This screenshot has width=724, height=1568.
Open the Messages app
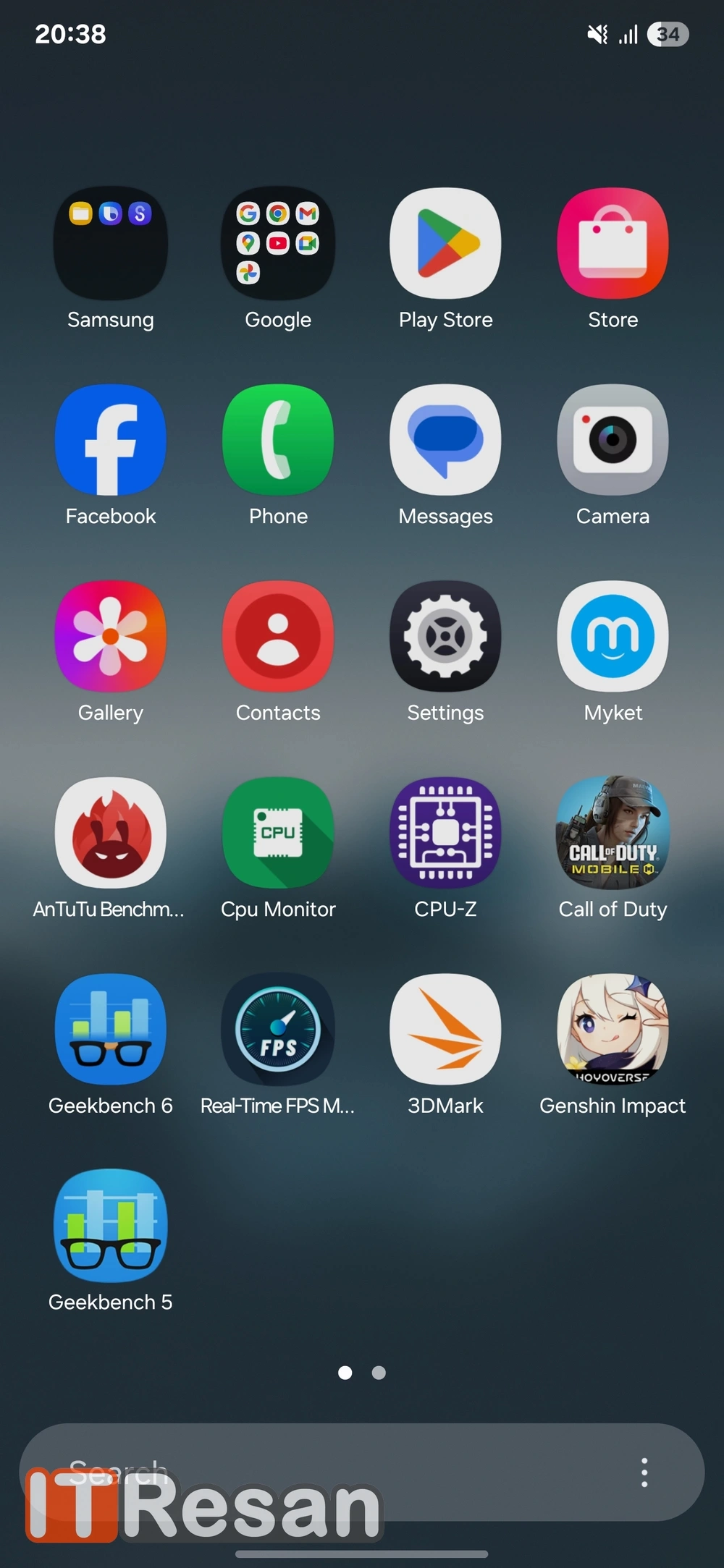[x=445, y=440]
